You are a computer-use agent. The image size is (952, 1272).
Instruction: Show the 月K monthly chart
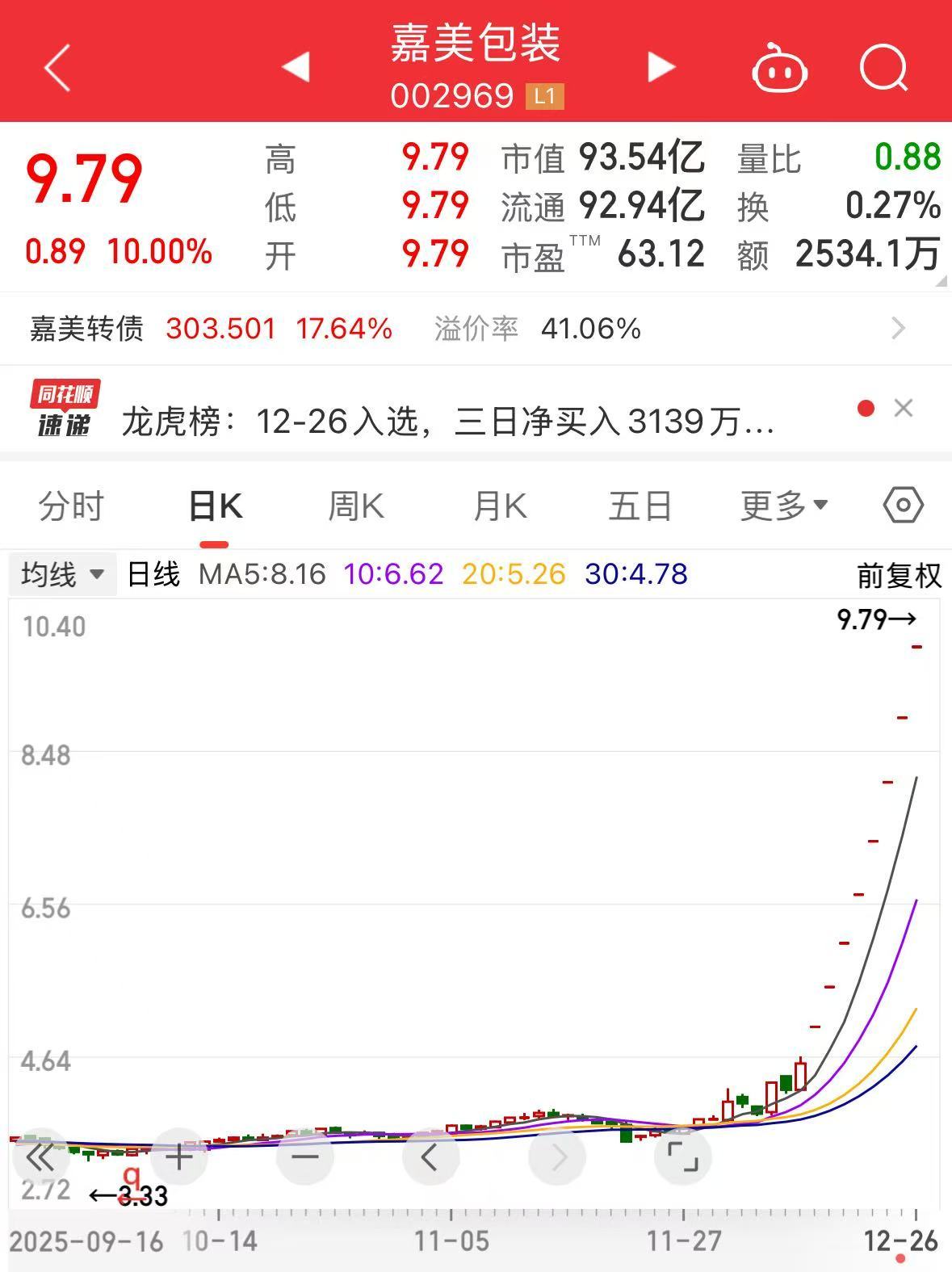(500, 507)
